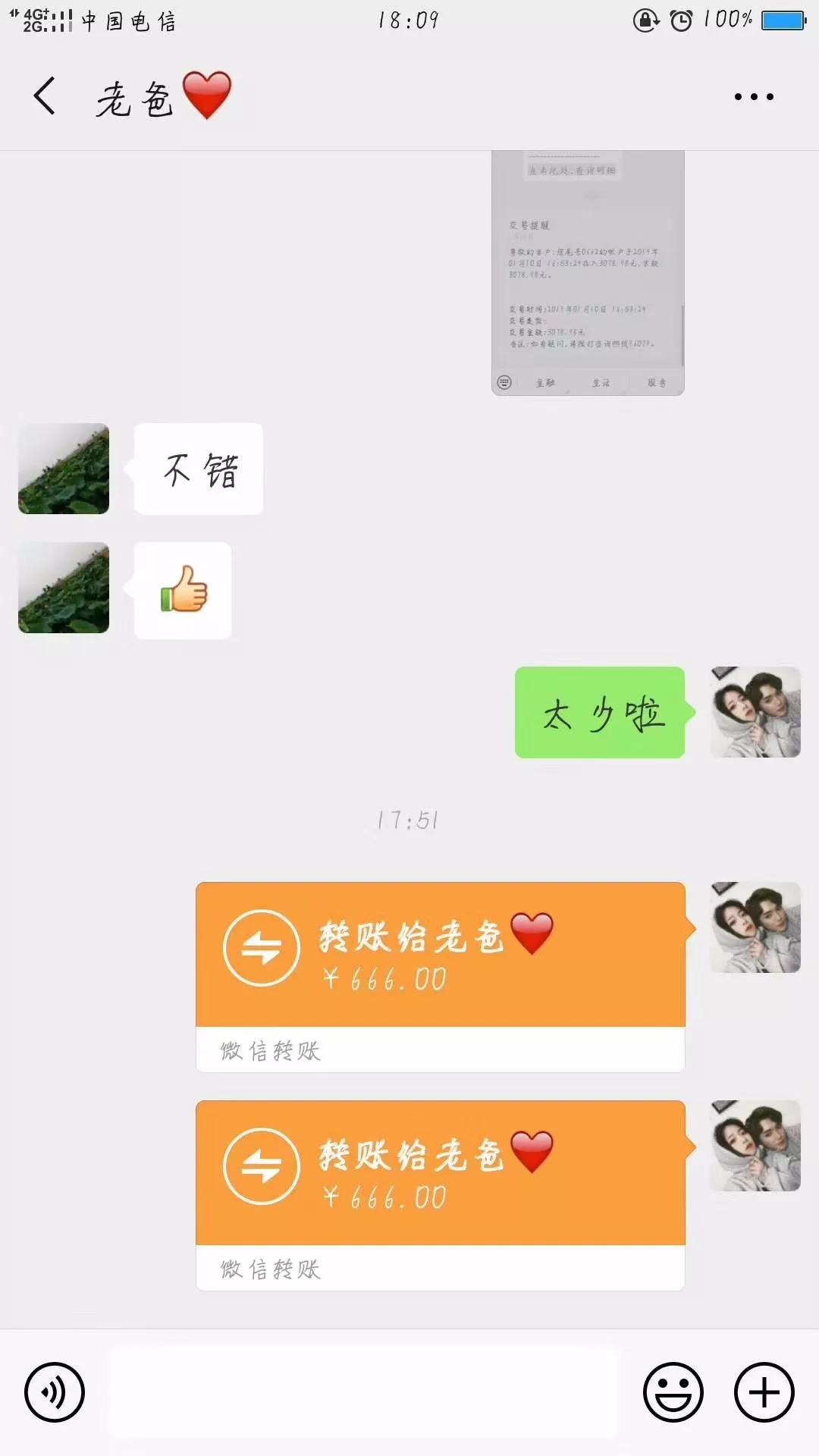Open the three-dot chat info menu
The height and width of the screenshot is (1456, 819).
click(x=754, y=96)
